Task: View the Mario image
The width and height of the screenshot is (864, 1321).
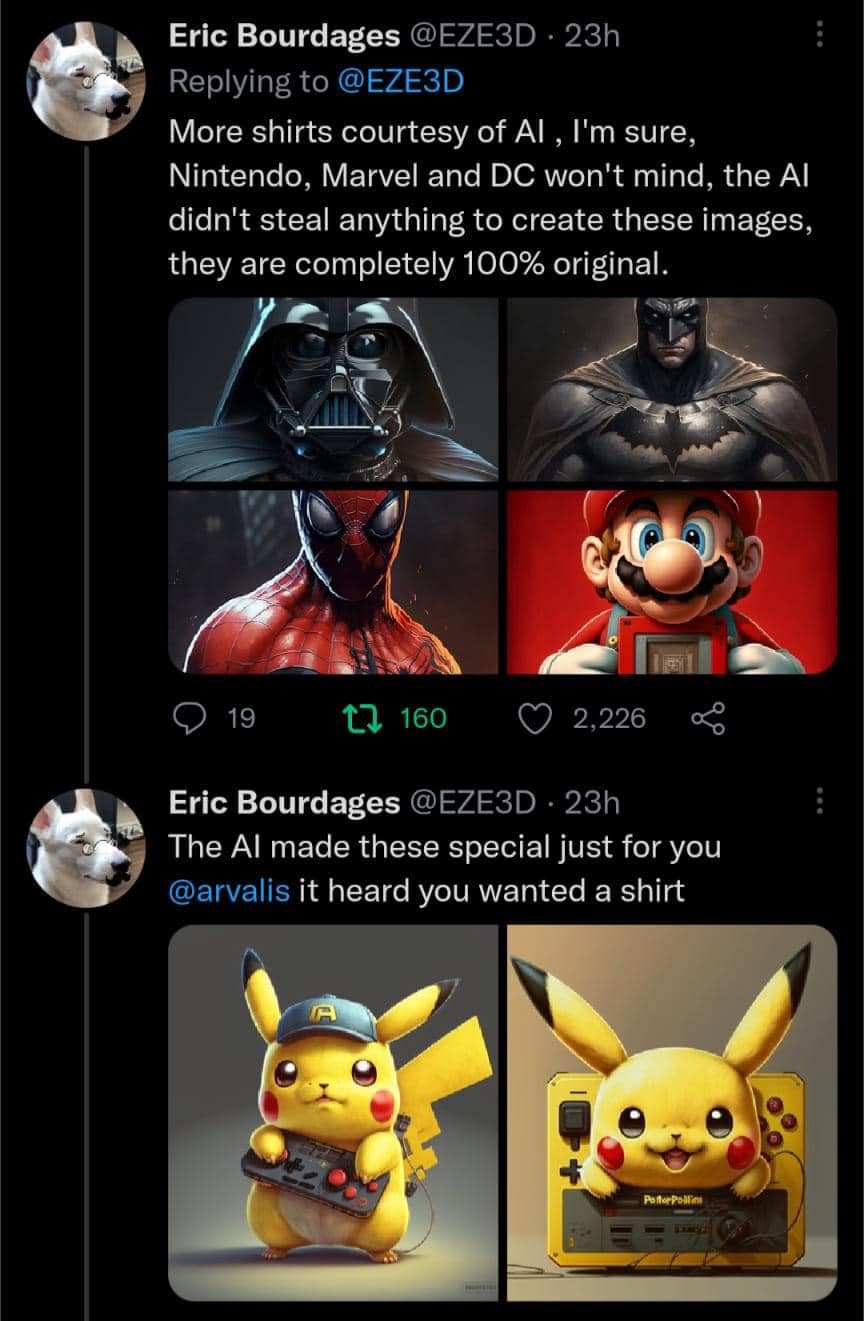Action: point(671,580)
